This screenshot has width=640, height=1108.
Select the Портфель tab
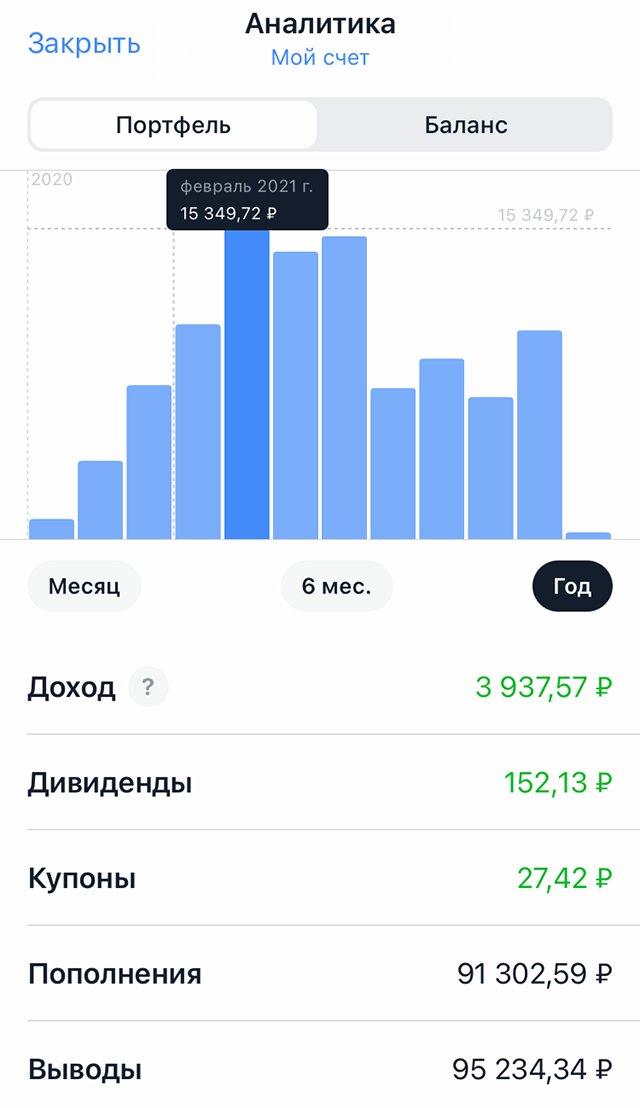click(x=173, y=125)
